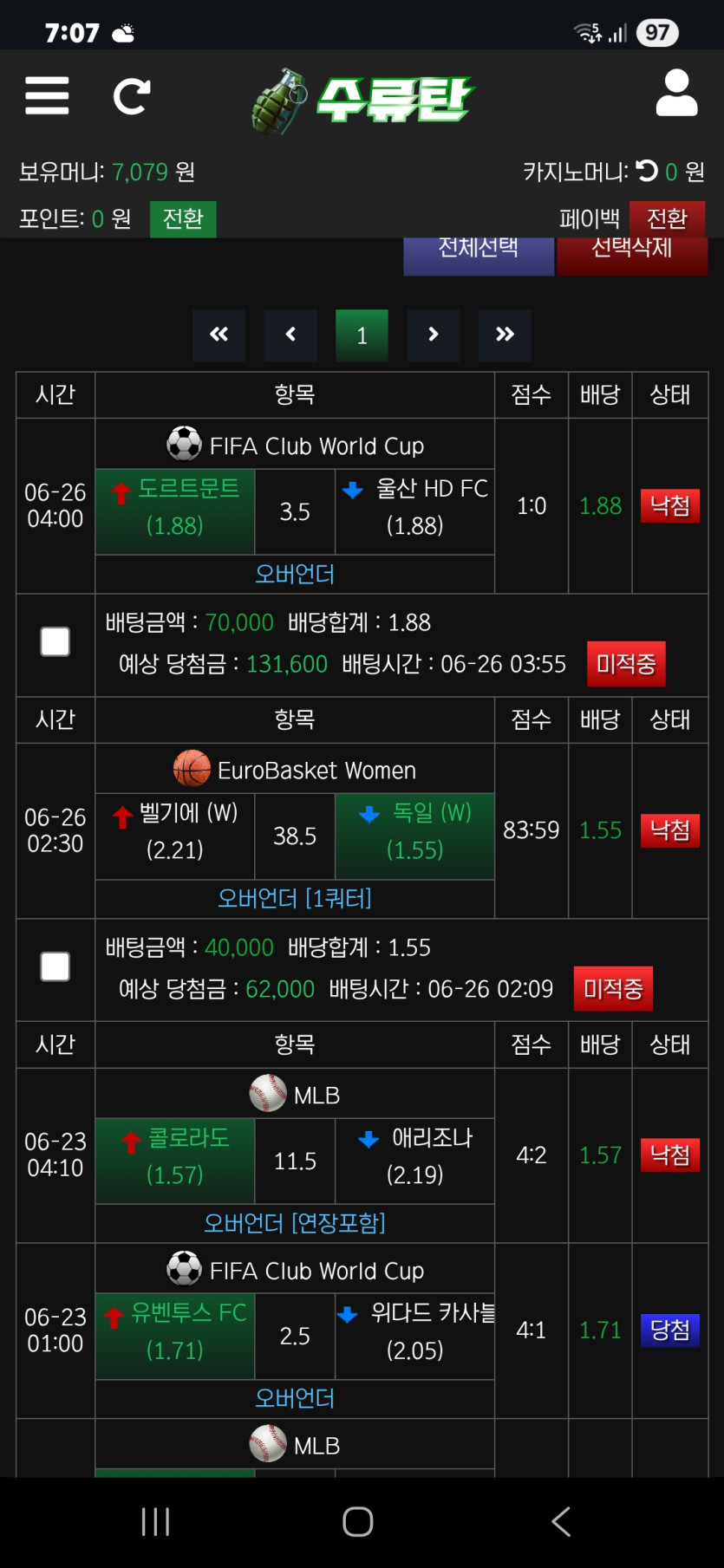724x1568 pixels.
Task: Select page 1
Action: 362,335
